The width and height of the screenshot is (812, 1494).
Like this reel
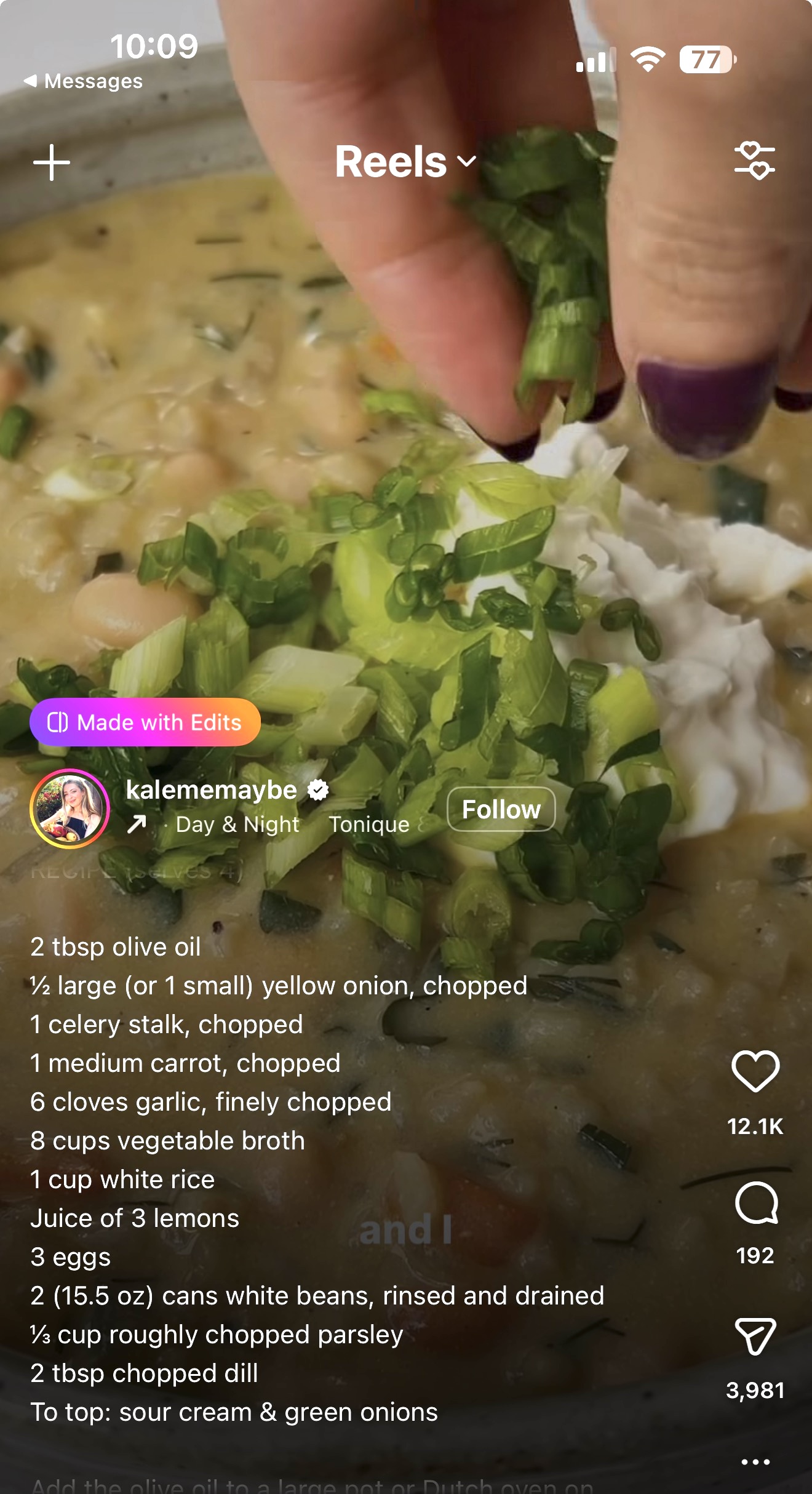pyautogui.click(x=755, y=1071)
